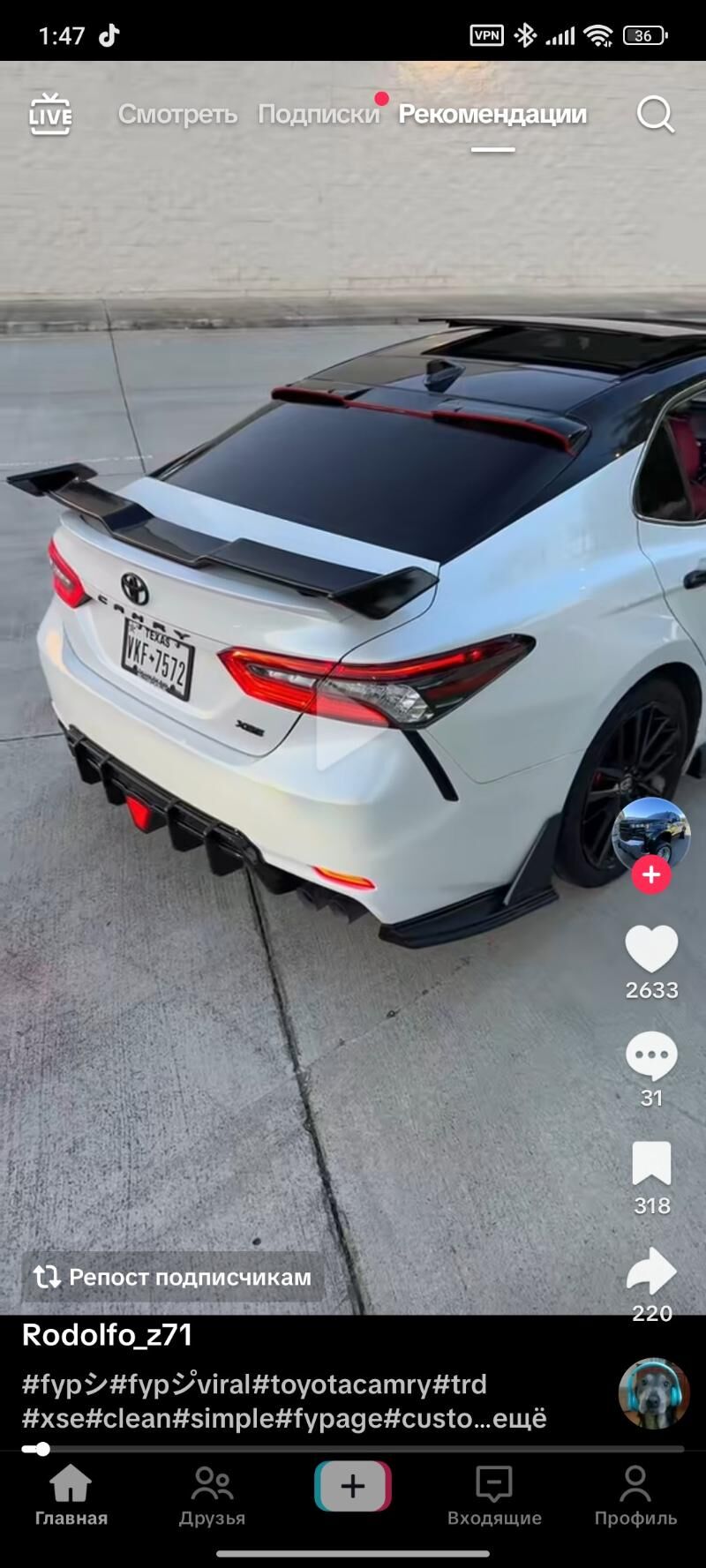Screen dimensions: 706x1568
Task: Switch to the Профиль tab
Action: 635,1496
